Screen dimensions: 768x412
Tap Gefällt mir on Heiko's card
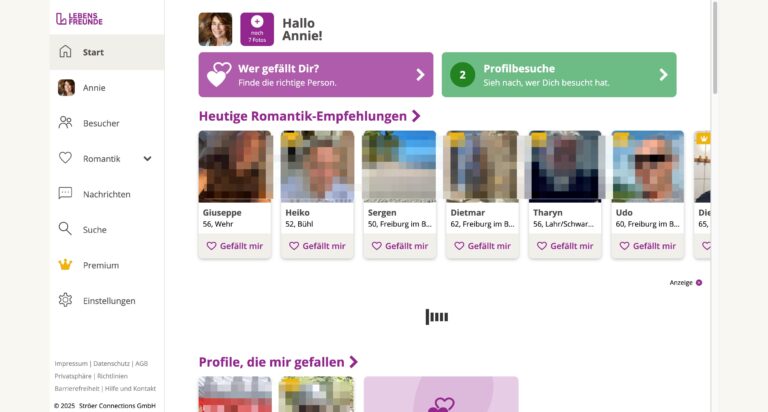point(317,246)
